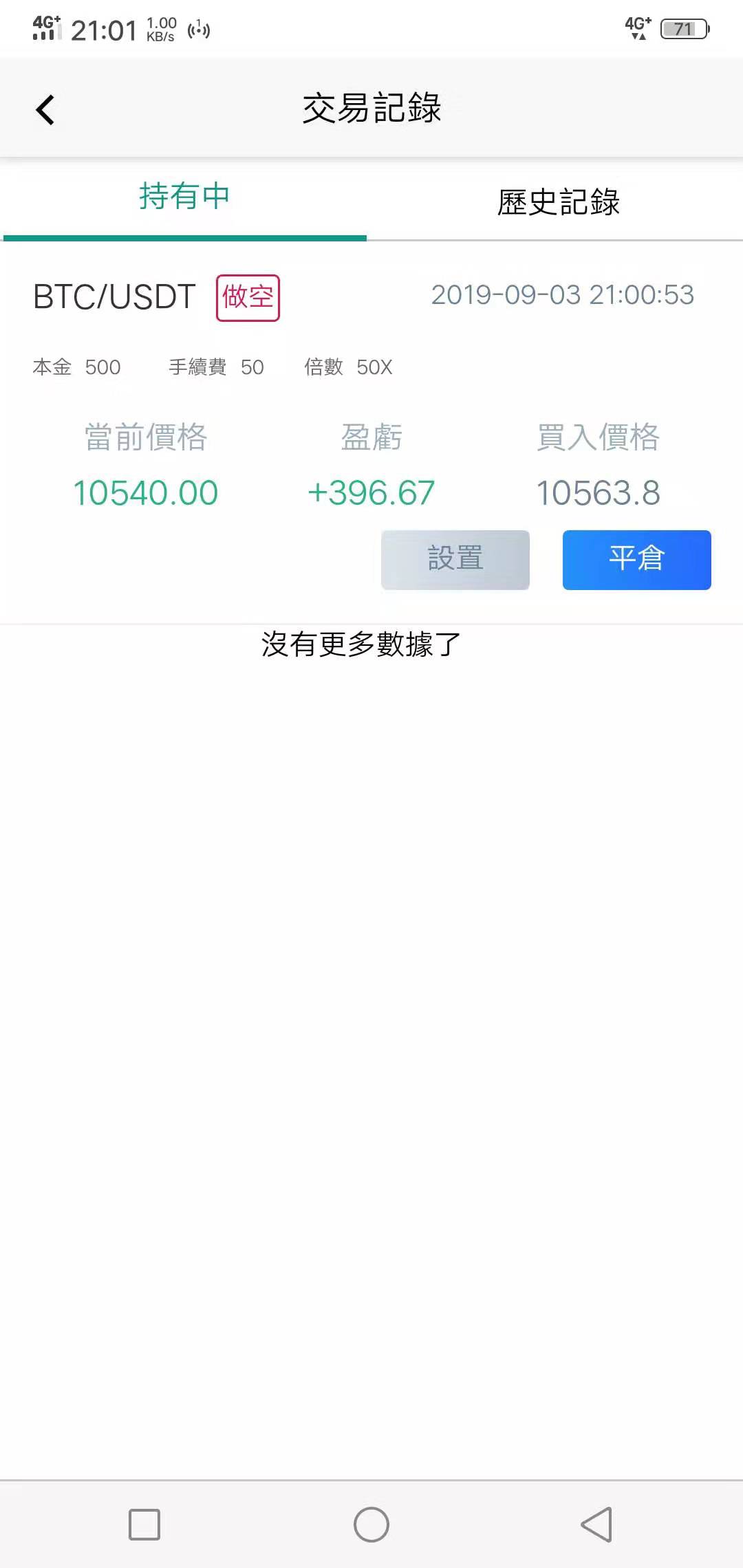The height and width of the screenshot is (1568, 743).
Task: Select the 持有中 tab
Action: point(184,197)
